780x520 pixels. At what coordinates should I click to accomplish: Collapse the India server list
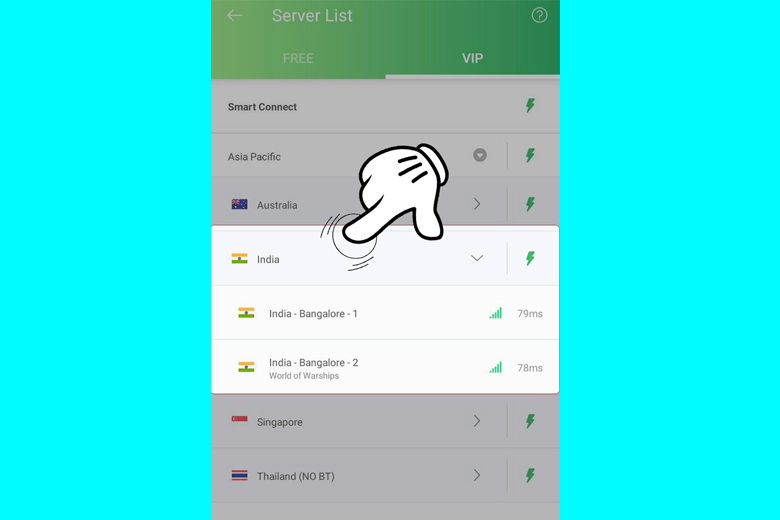click(x=477, y=259)
